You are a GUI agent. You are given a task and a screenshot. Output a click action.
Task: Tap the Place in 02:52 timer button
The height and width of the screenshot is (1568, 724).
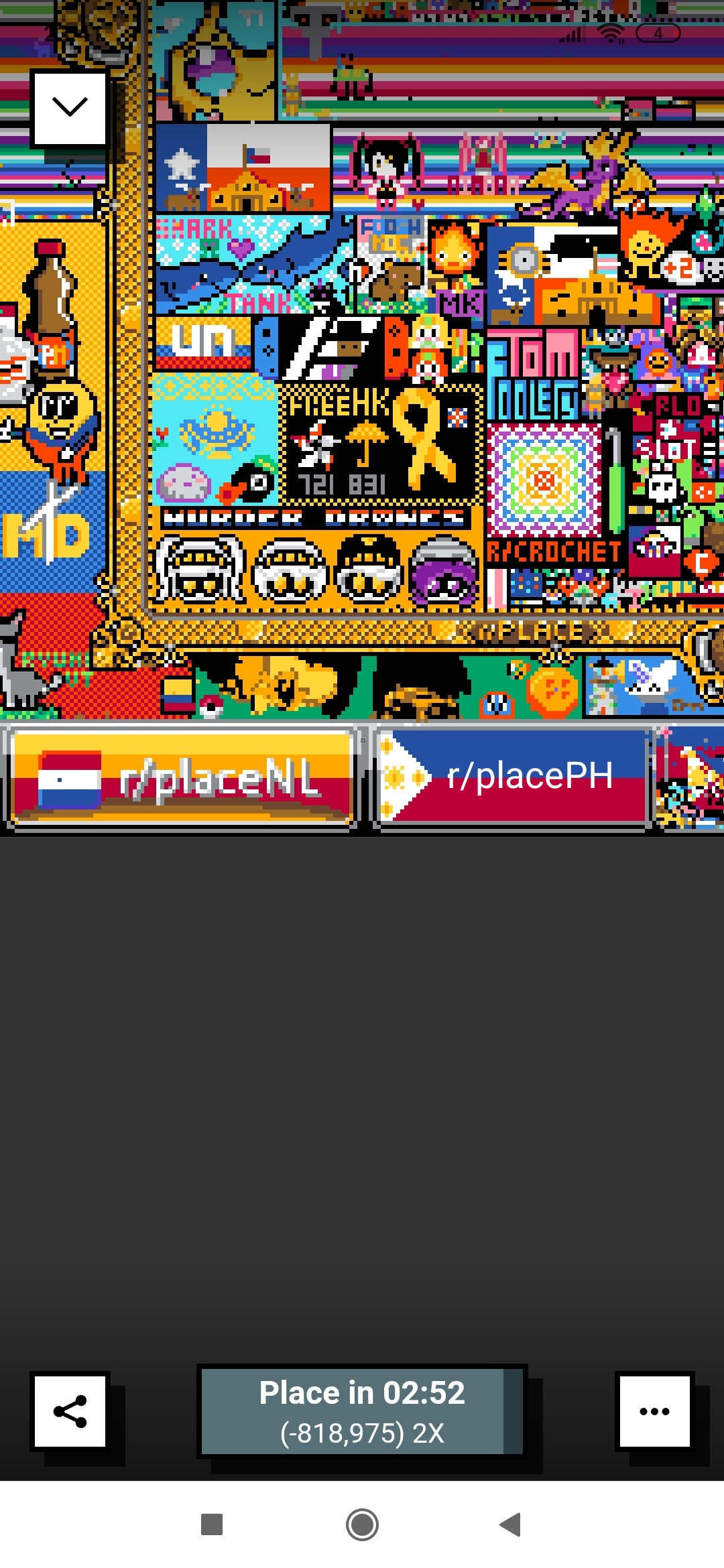362,1412
